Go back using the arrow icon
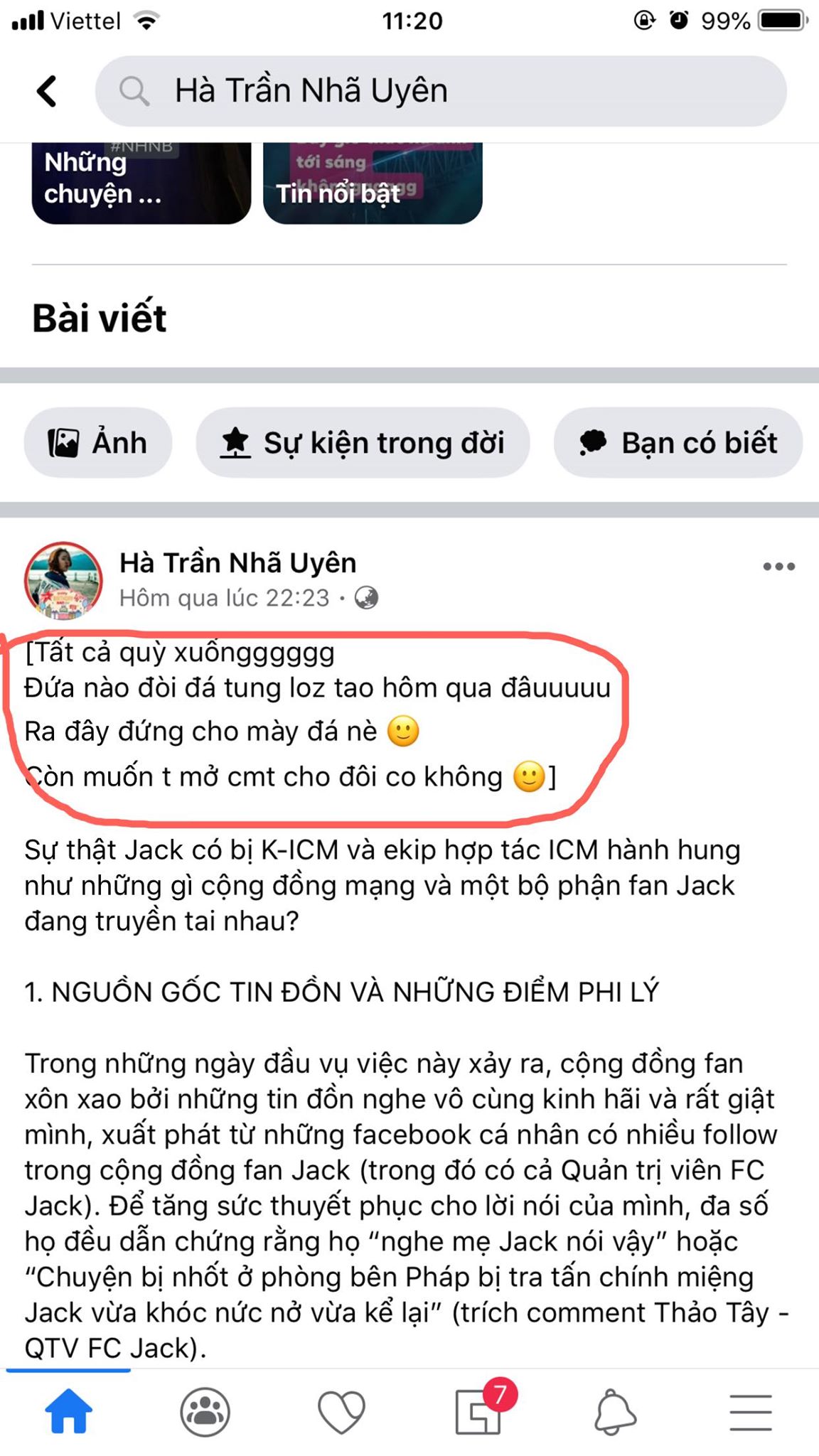819x1456 pixels. tap(47, 91)
